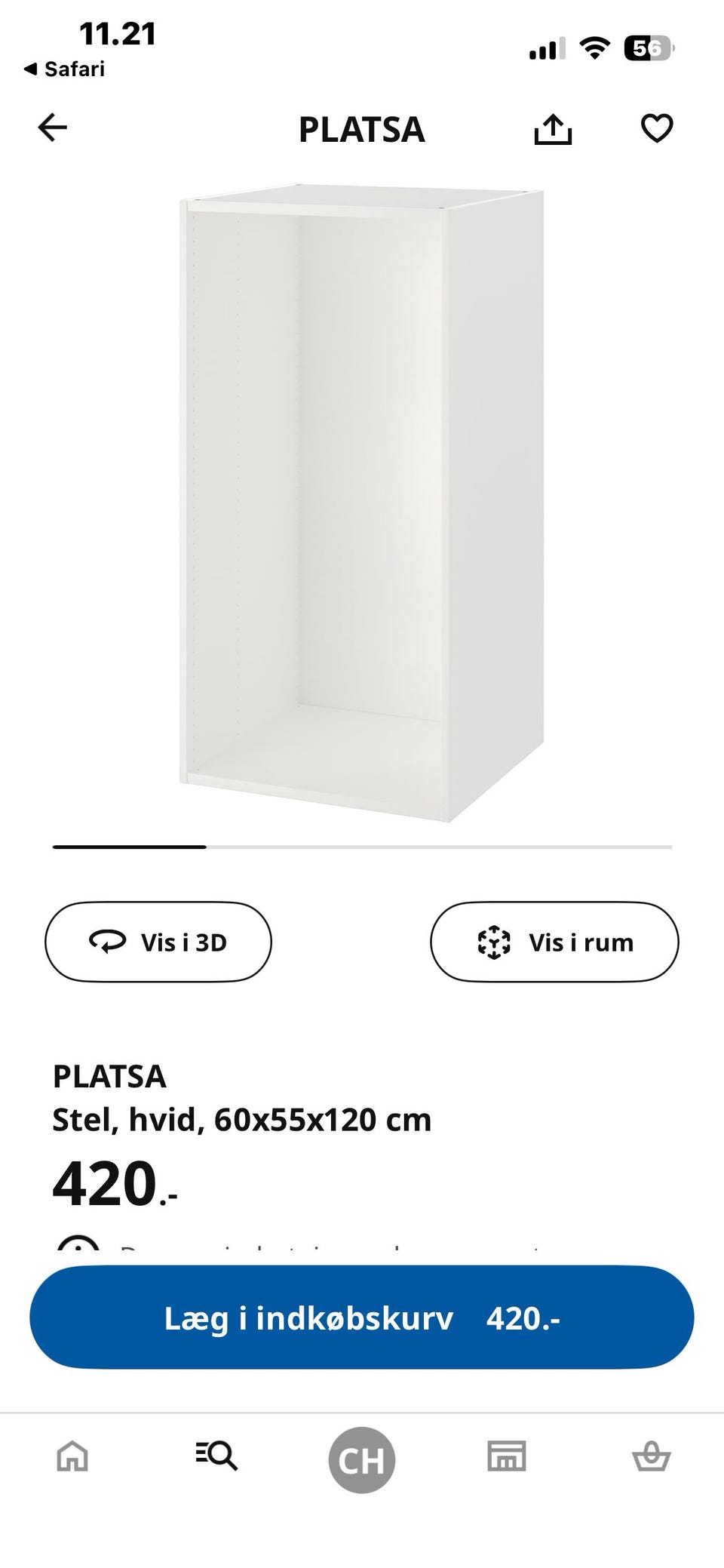Tap the Vis i 3D button
This screenshot has width=724, height=1568.
[x=158, y=942]
